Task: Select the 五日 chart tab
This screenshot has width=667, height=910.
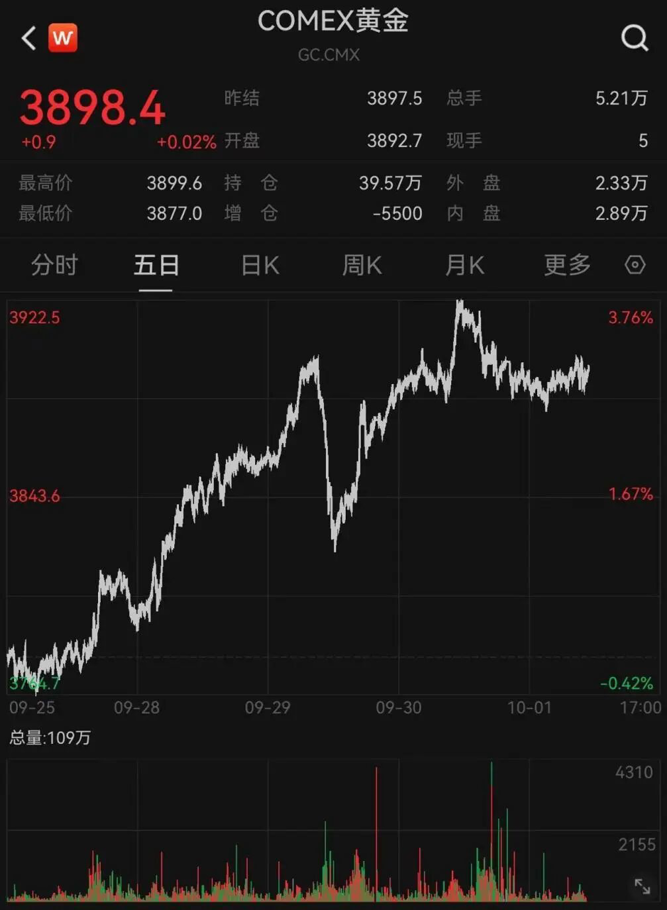Action: pos(156,265)
